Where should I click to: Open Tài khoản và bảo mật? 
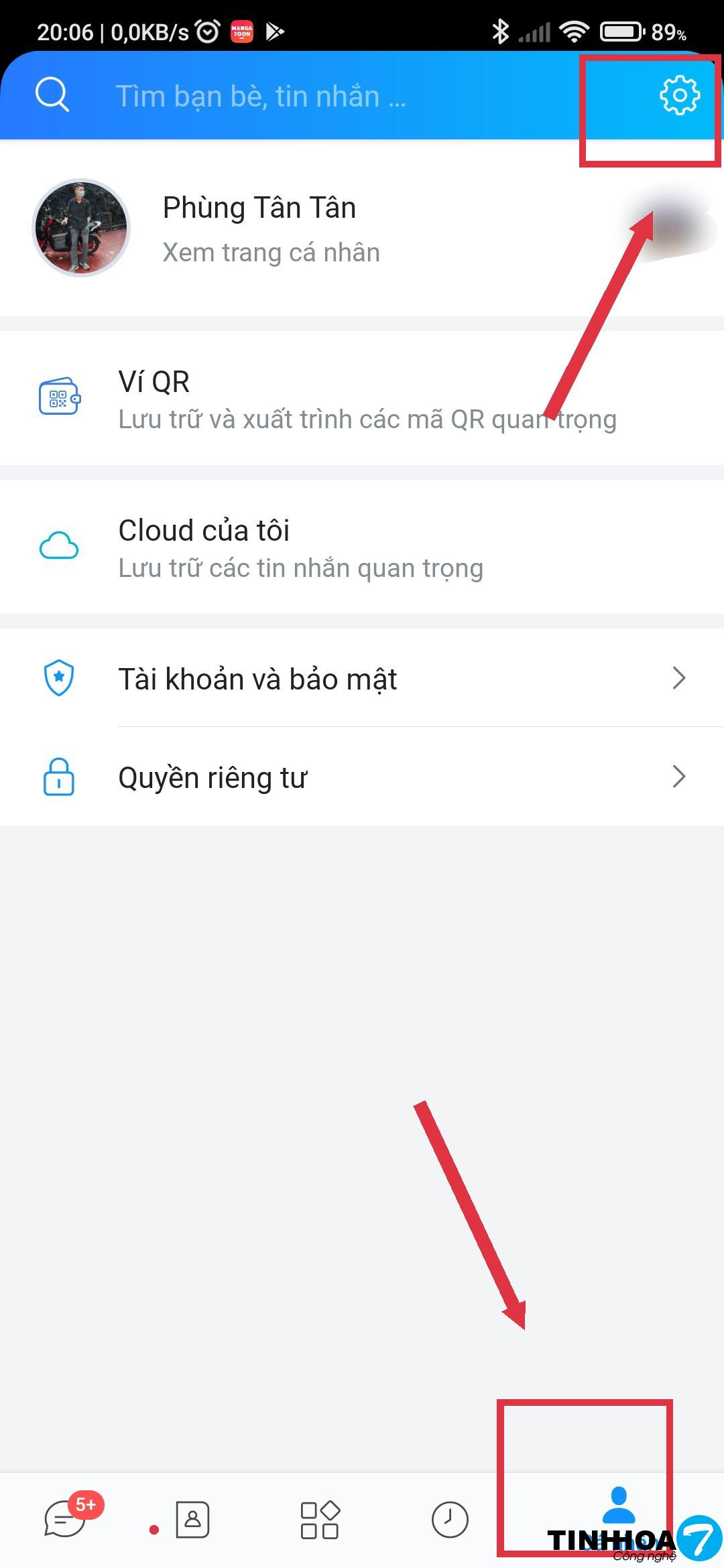pos(362,678)
